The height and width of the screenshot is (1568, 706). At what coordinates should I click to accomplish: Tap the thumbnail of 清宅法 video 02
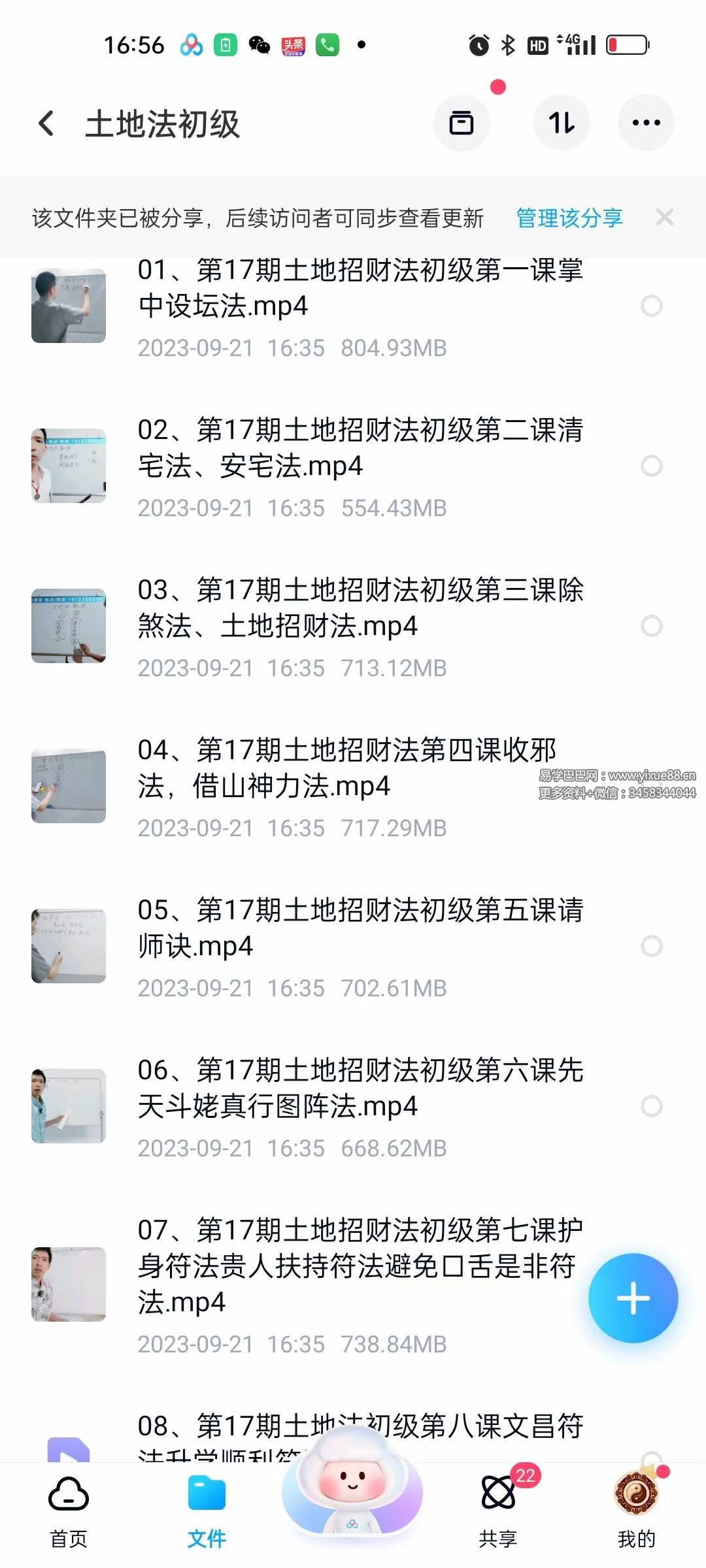(69, 465)
